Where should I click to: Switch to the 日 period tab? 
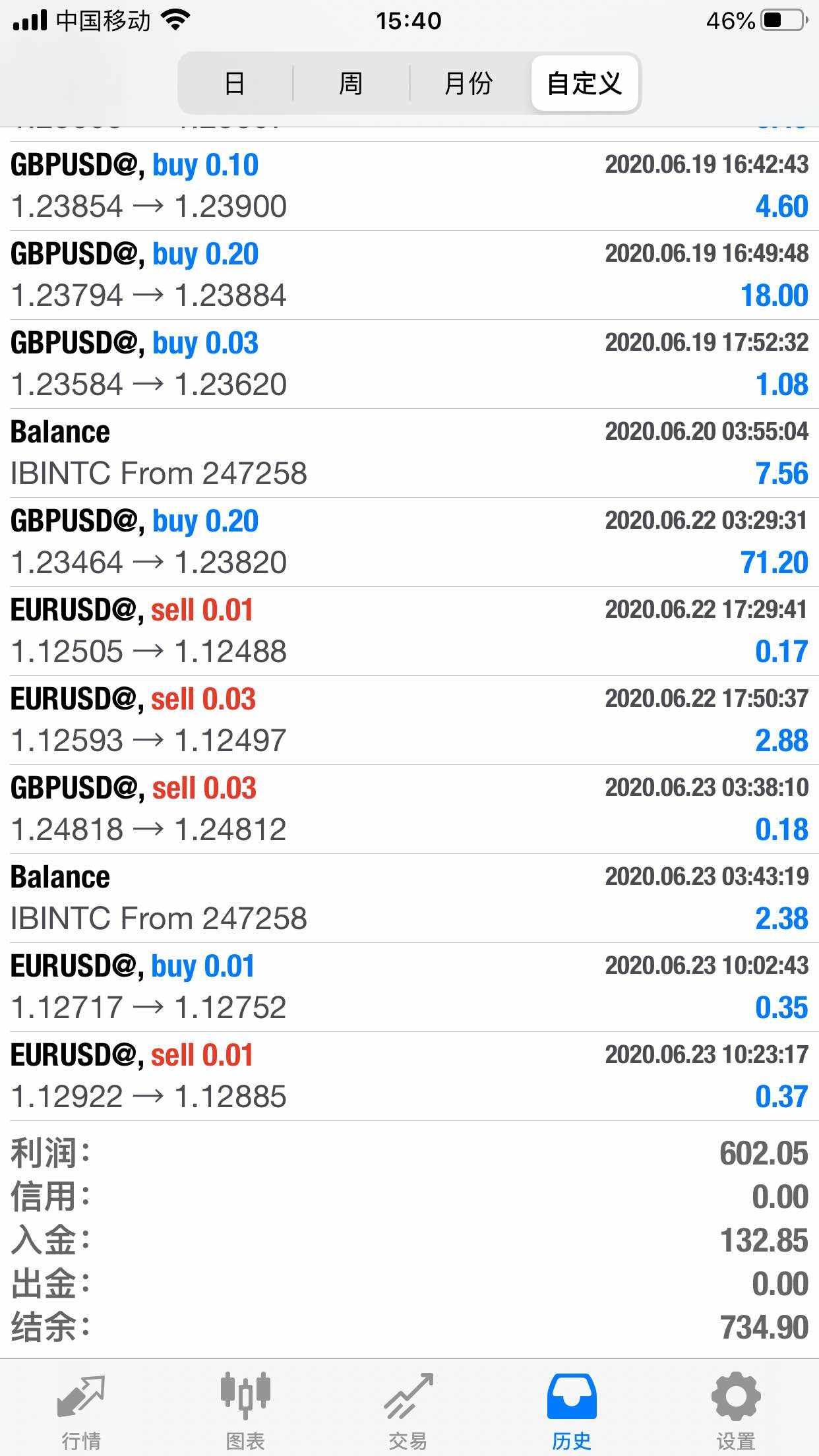(235, 84)
